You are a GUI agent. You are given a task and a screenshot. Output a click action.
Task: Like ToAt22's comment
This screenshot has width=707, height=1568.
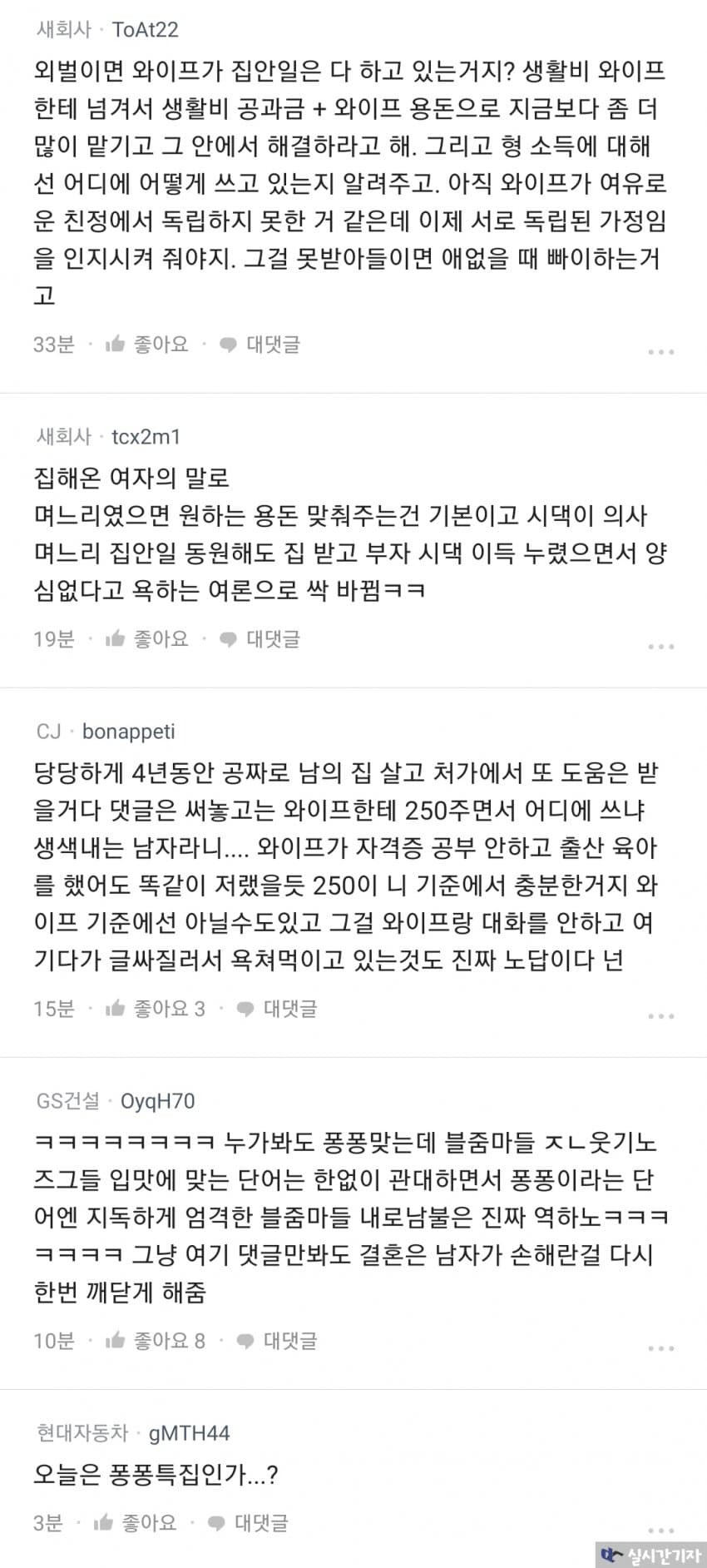point(147,344)
